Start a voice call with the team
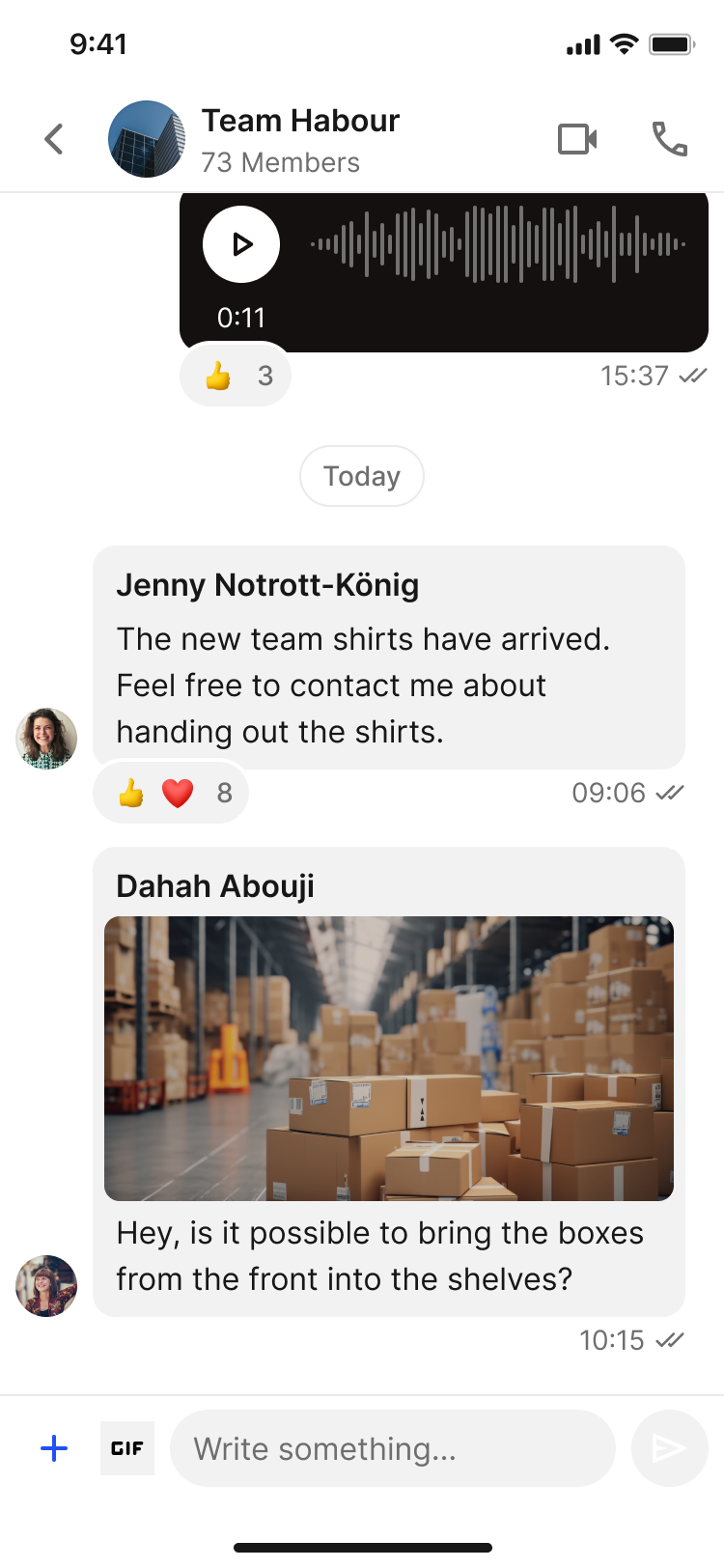 pos(670,139)
